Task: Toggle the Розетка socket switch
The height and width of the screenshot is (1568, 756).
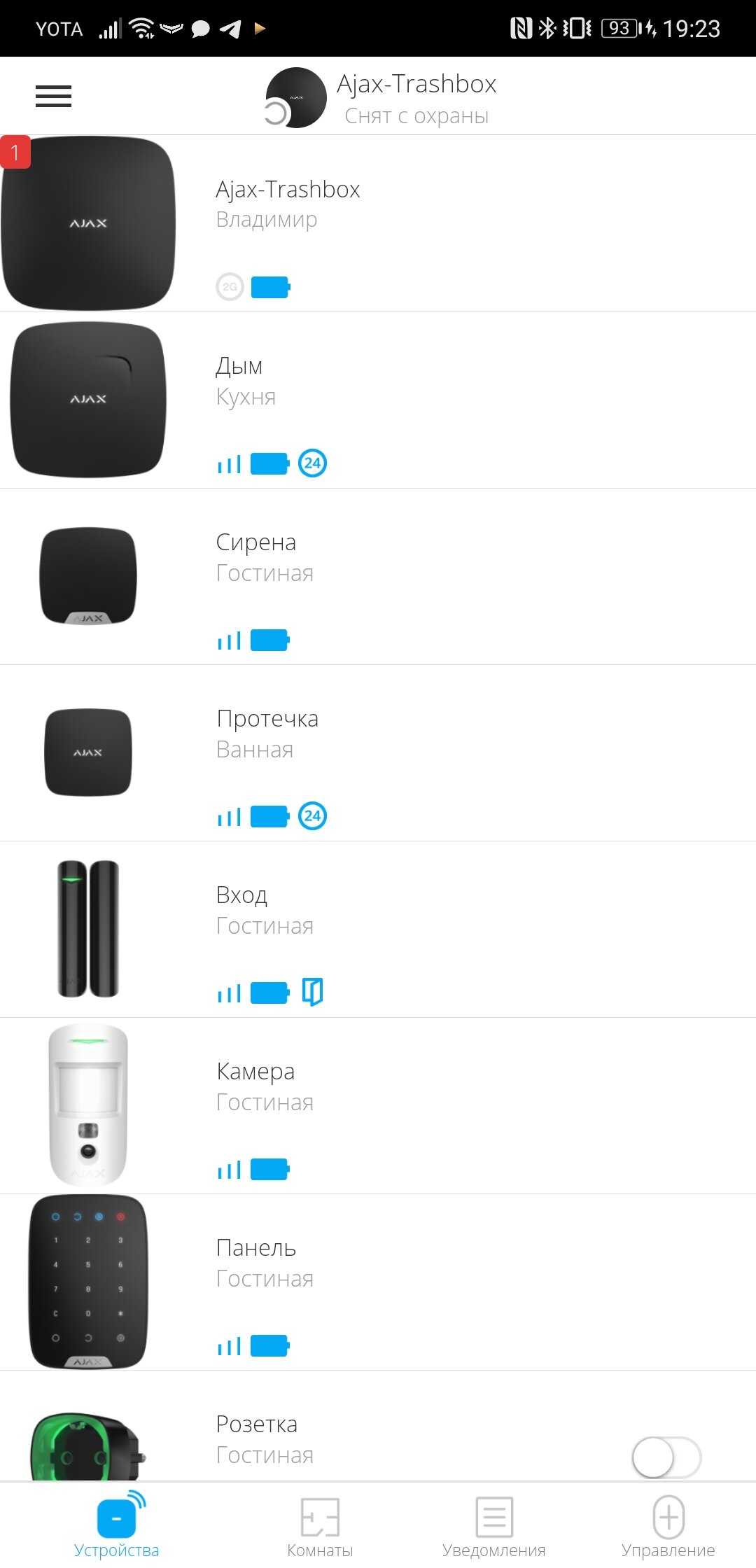Action: pos(666,1457)
